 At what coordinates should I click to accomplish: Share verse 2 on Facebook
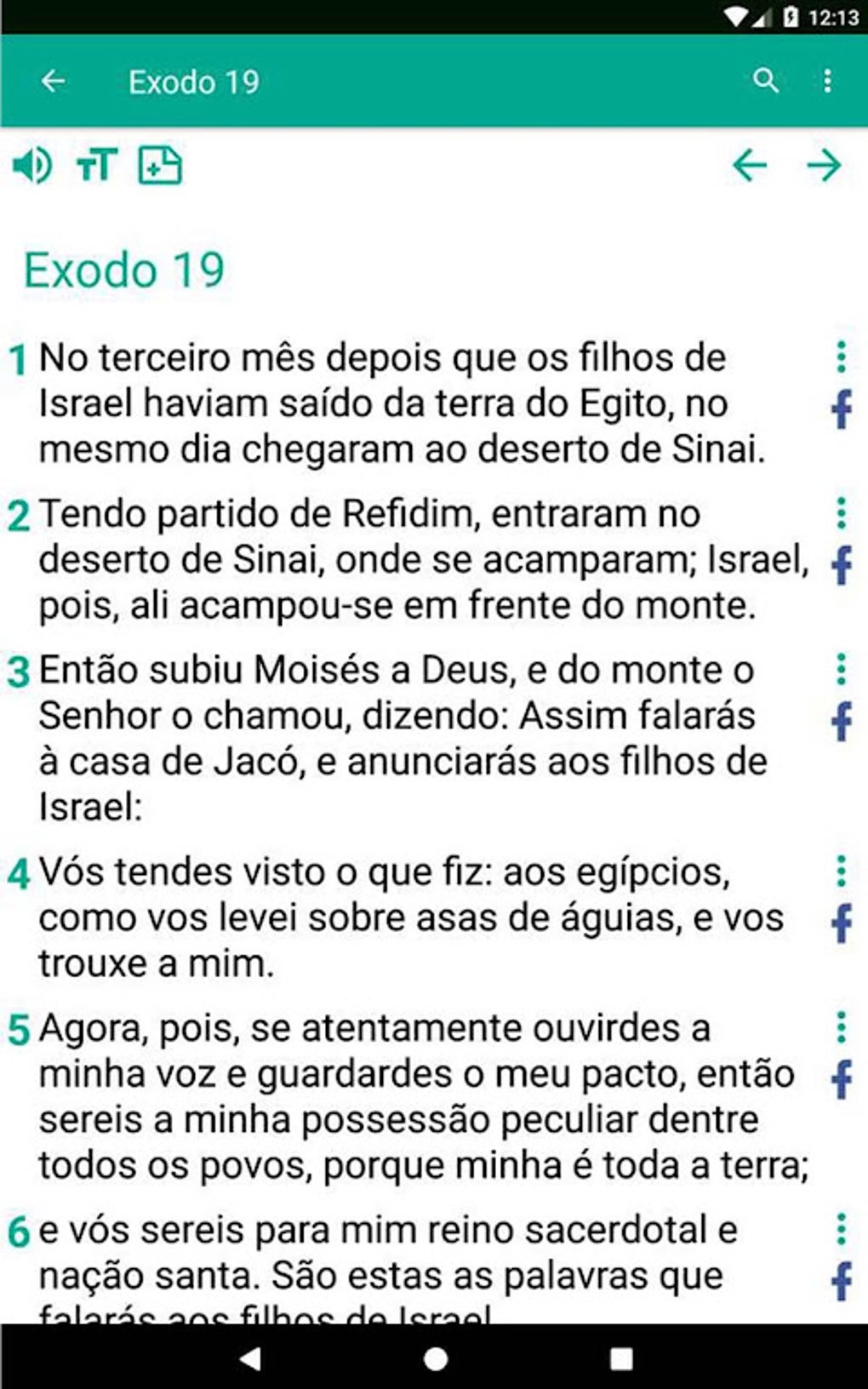(x=841, y=565)
